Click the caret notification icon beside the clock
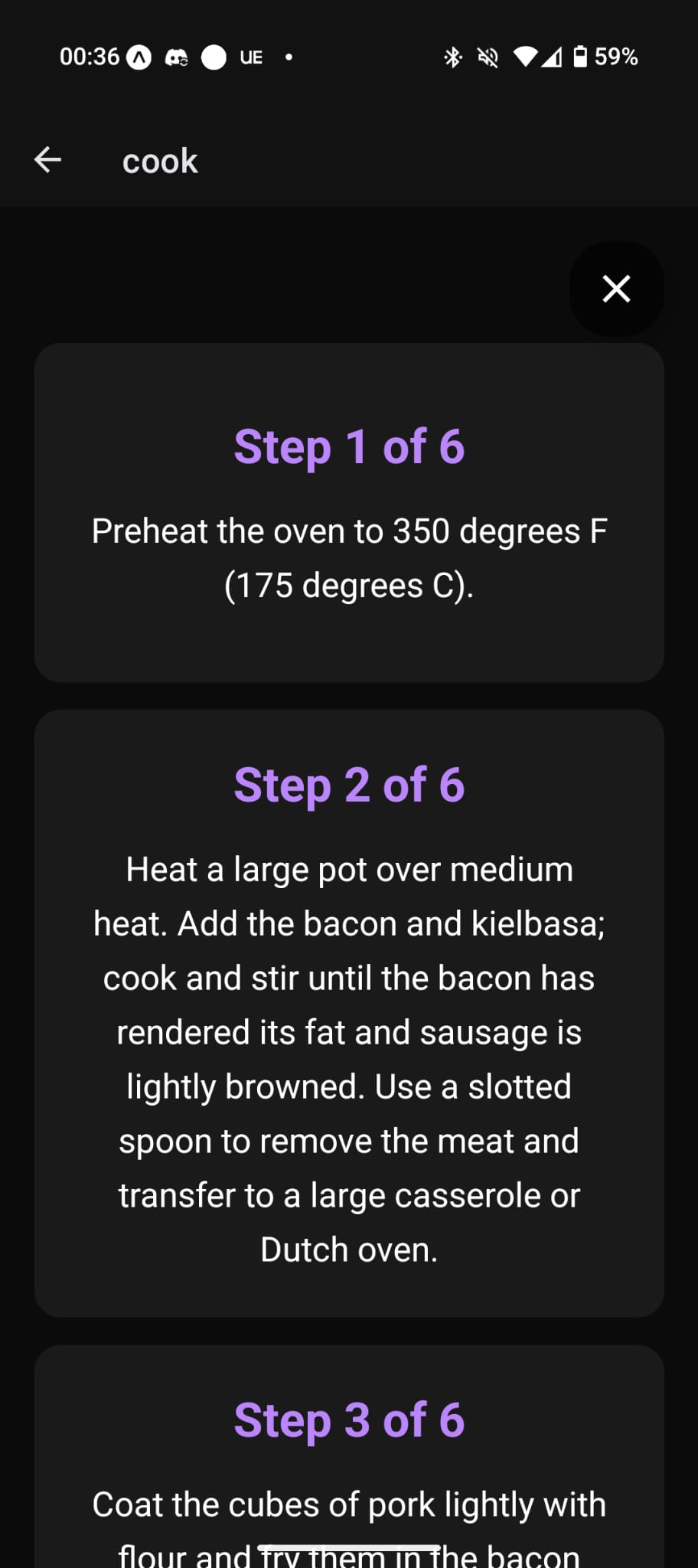 pos(138,56)
